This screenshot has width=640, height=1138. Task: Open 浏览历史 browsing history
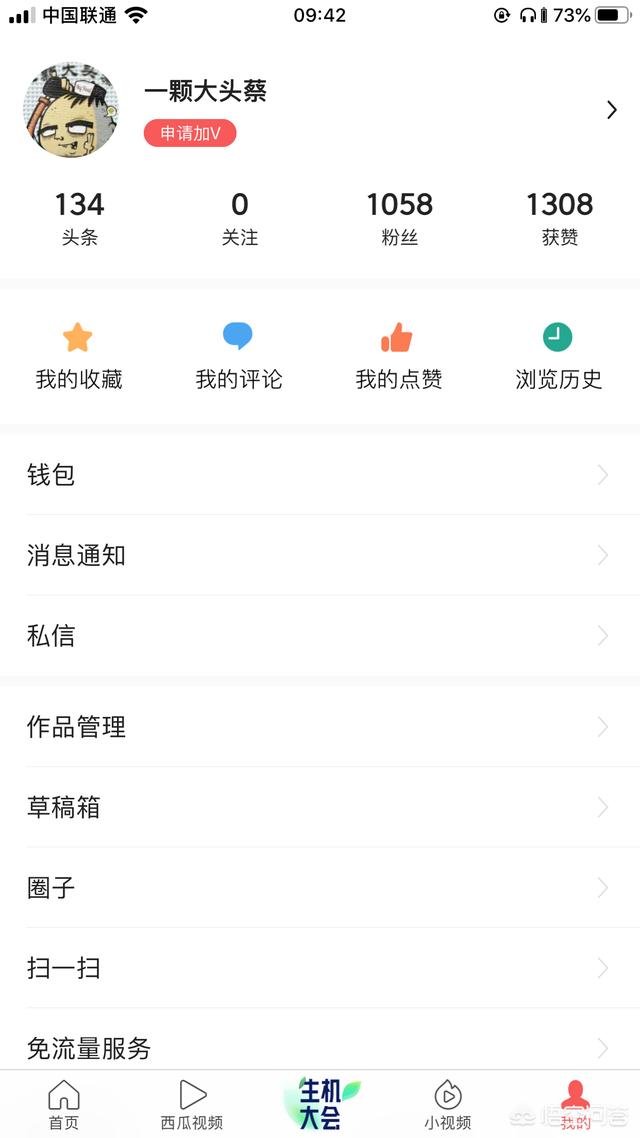click(558, 356)
